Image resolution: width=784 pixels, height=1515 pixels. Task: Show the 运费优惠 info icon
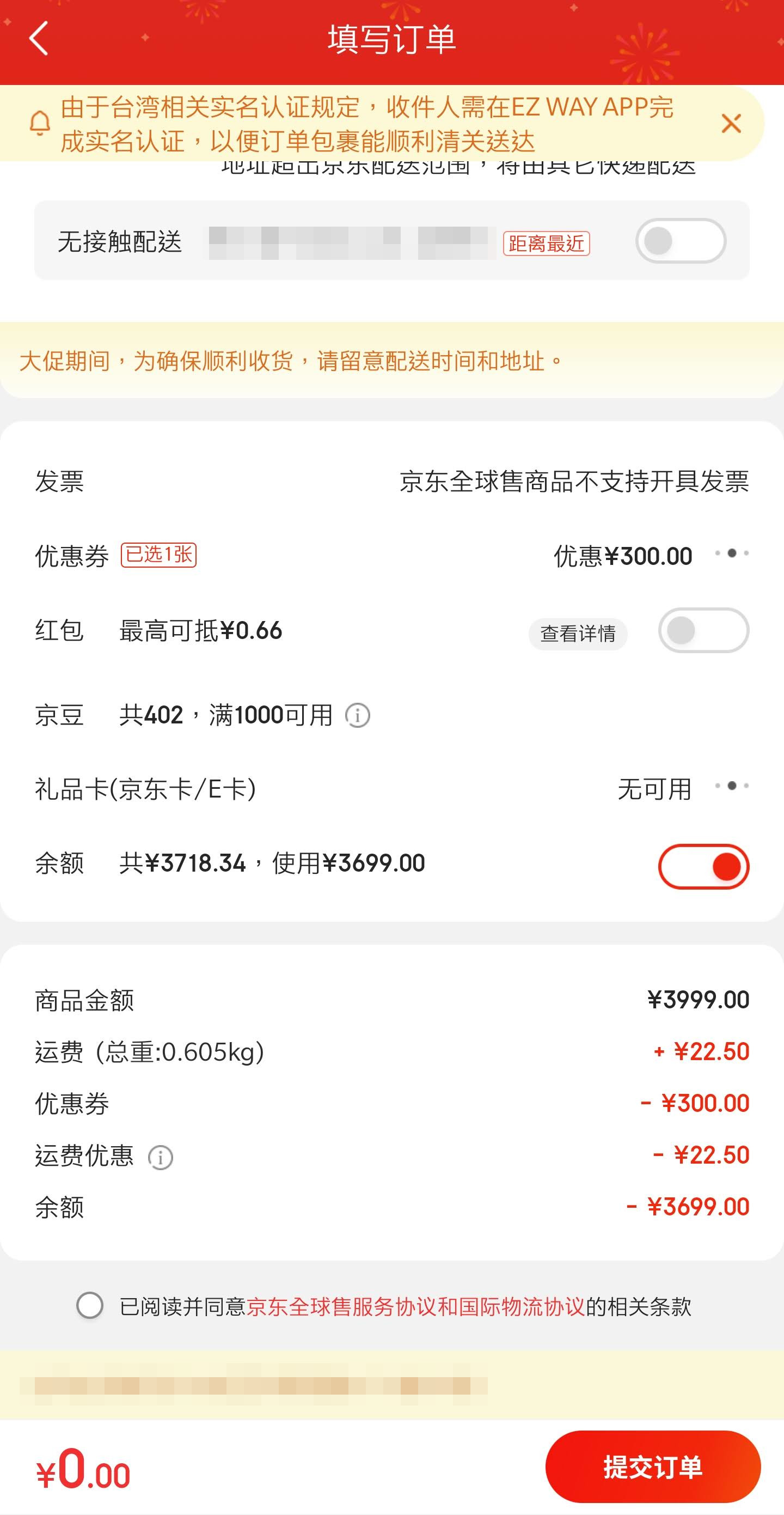point(160,1158)
